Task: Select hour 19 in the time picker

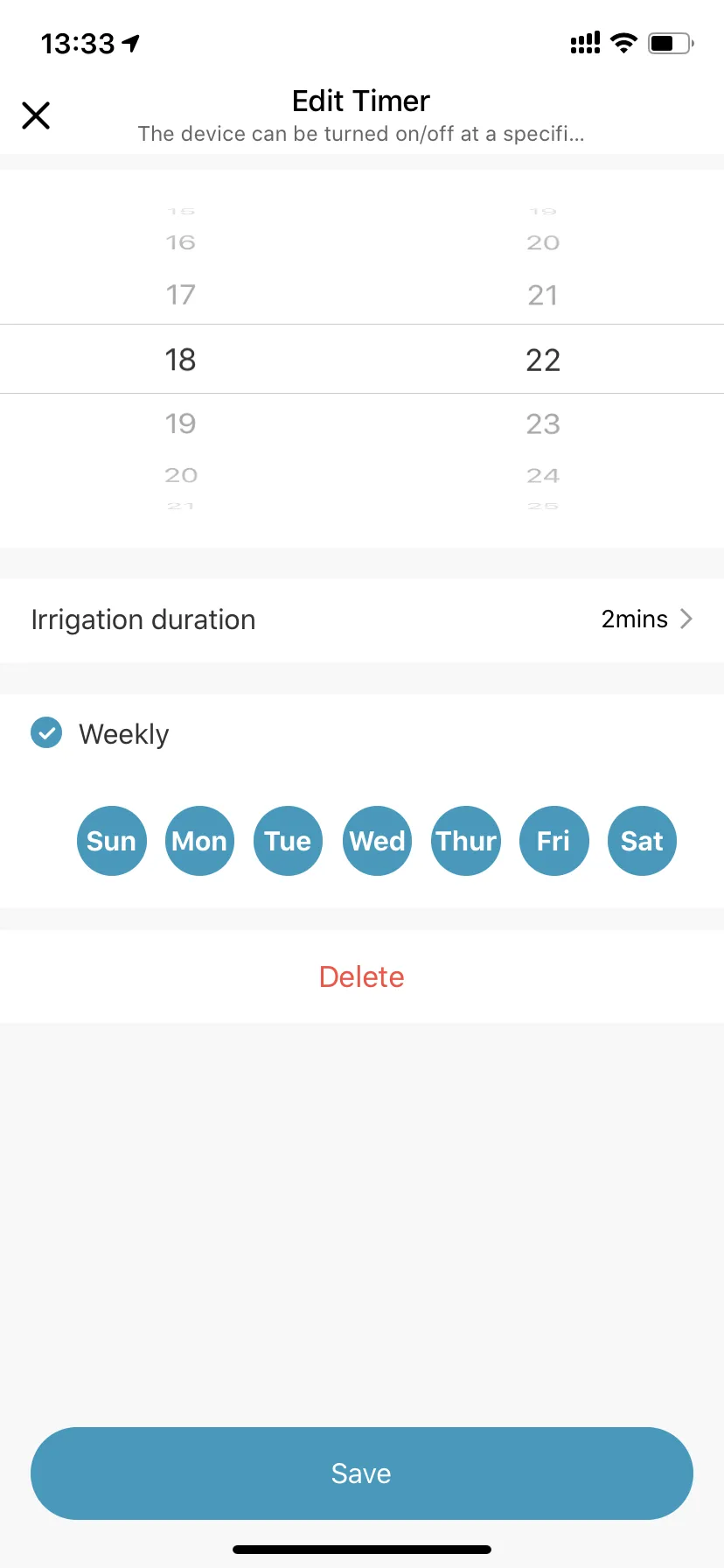Action: tap(181, 423)
